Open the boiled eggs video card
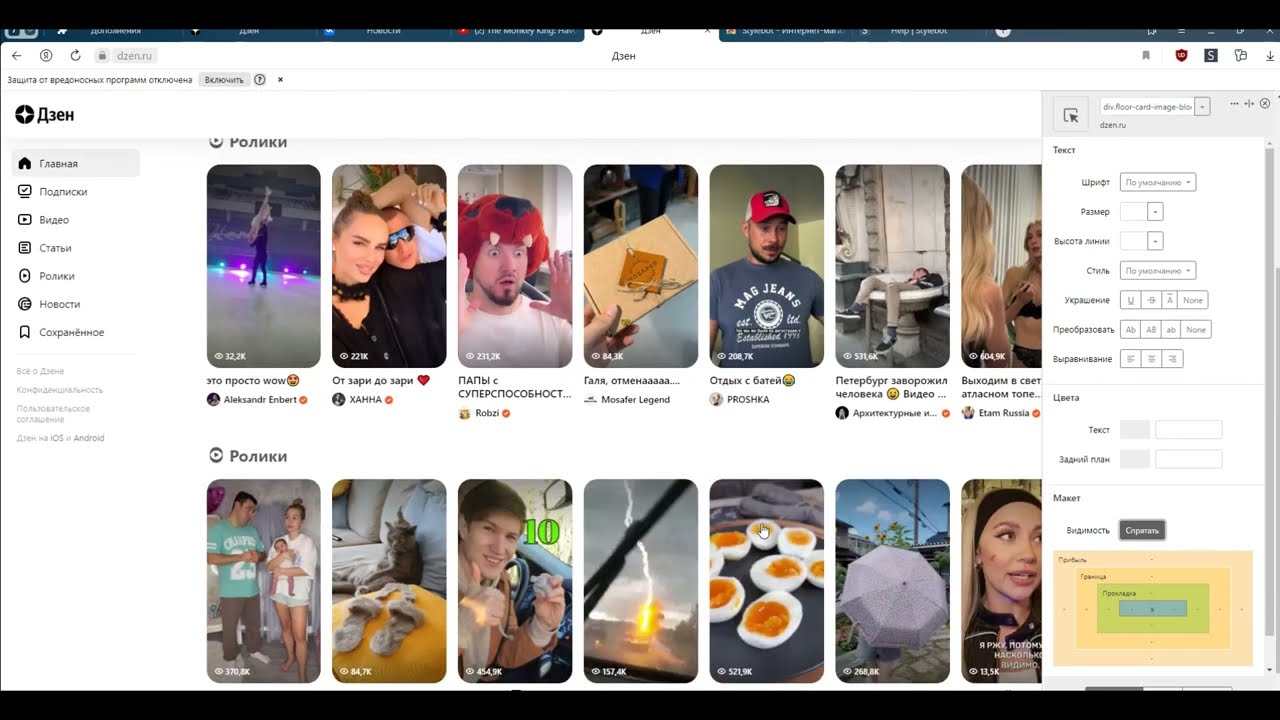The width and height of the screenshot is (1280, 720). point(766,581)
